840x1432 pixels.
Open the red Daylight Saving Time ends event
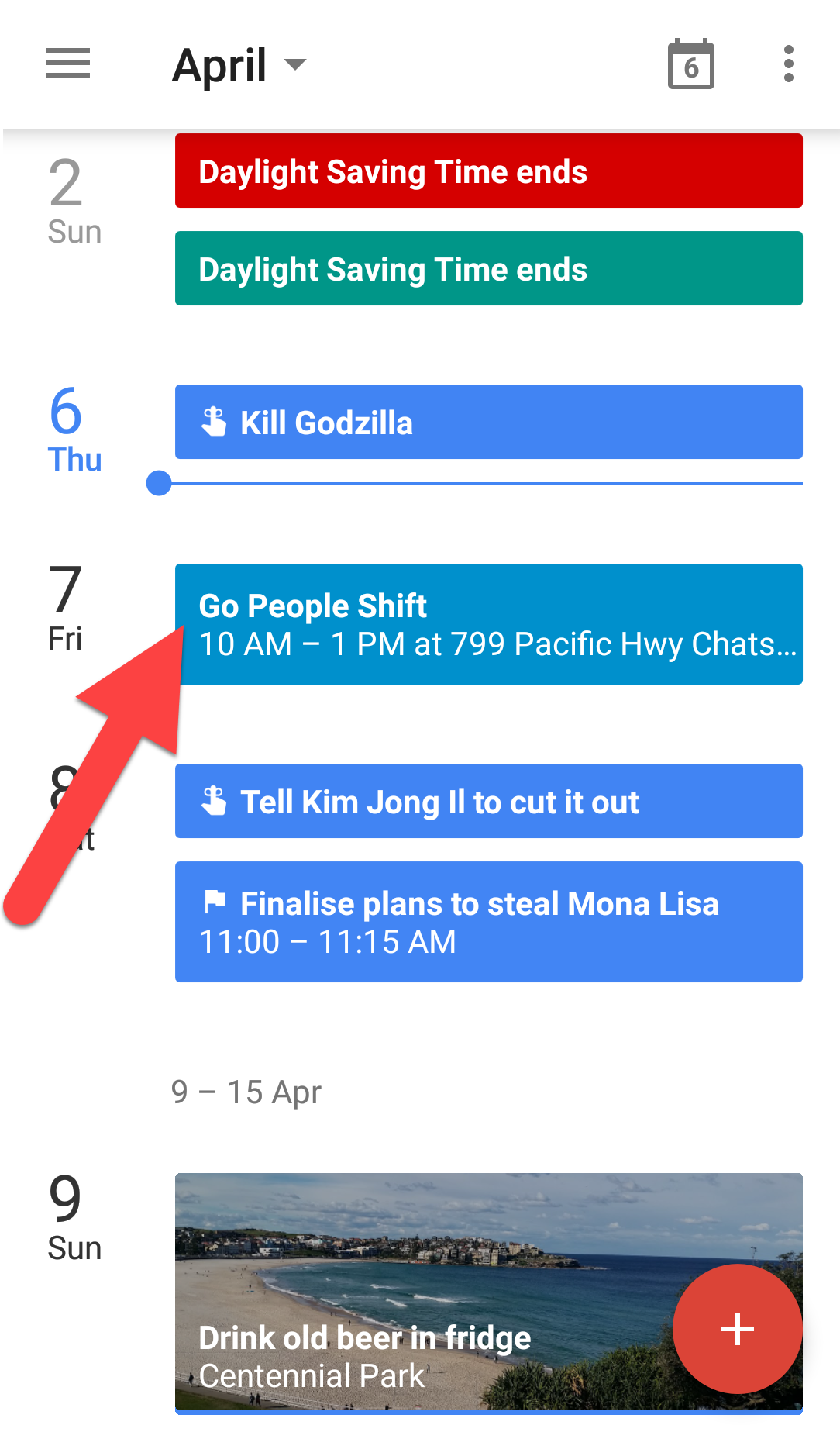click(489, 171)
